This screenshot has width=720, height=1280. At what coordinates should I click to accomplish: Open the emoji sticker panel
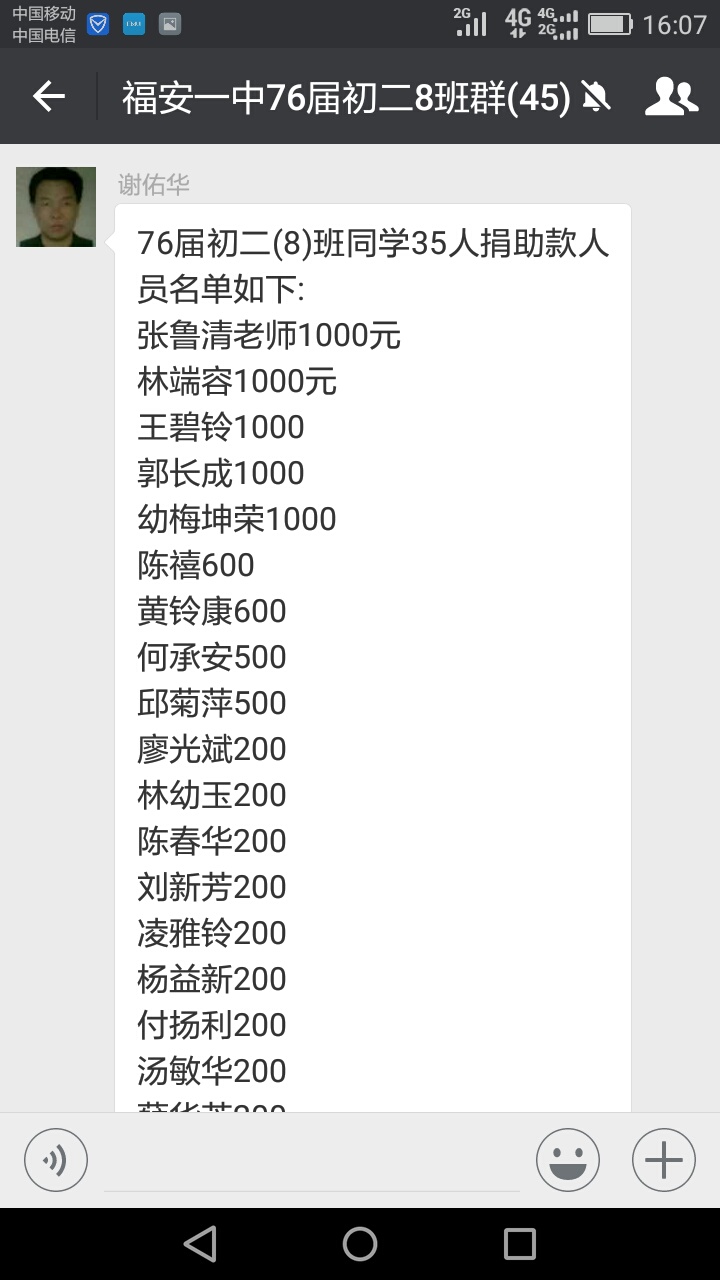point(568,1160)
